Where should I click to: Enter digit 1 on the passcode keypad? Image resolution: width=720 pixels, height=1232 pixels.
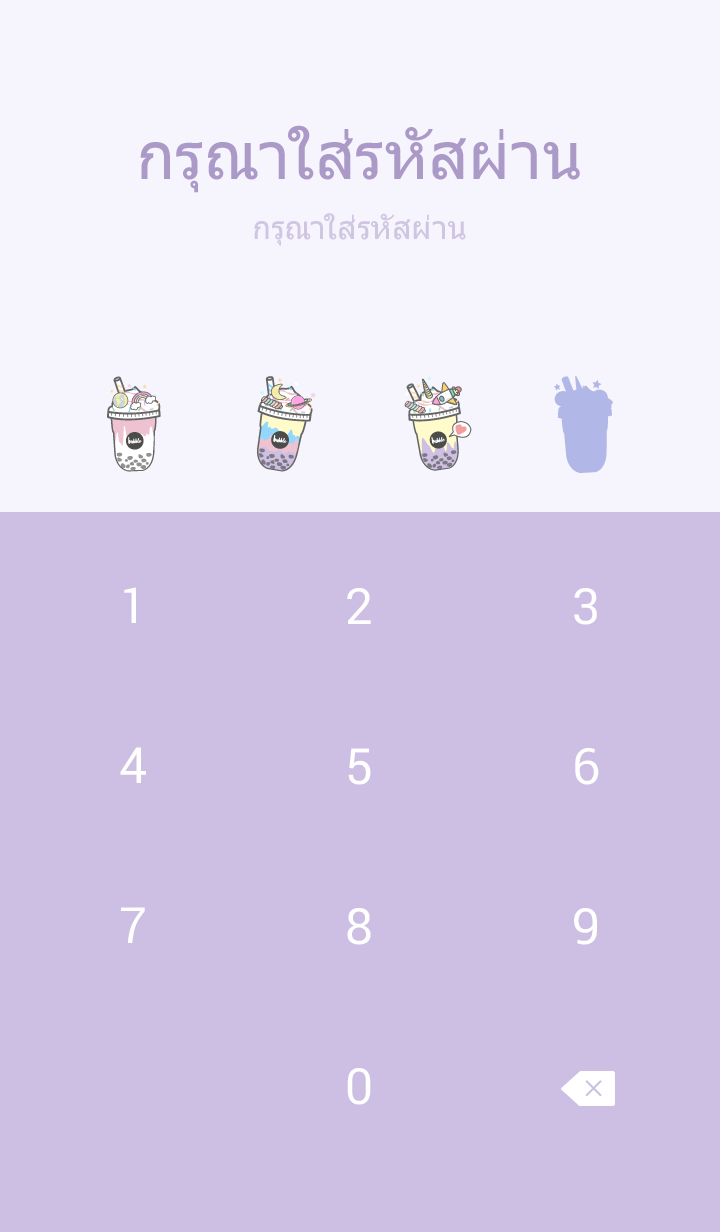(x=132, y=607)
